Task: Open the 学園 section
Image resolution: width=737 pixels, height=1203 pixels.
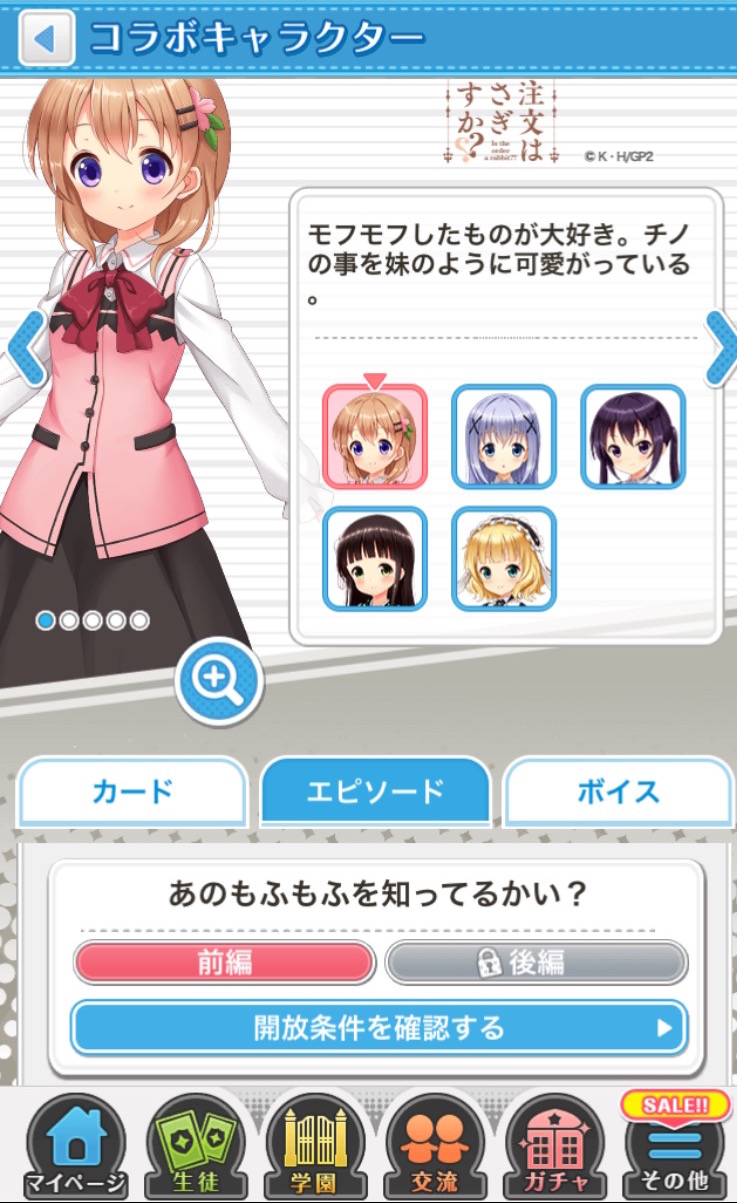Action: 314,1145
